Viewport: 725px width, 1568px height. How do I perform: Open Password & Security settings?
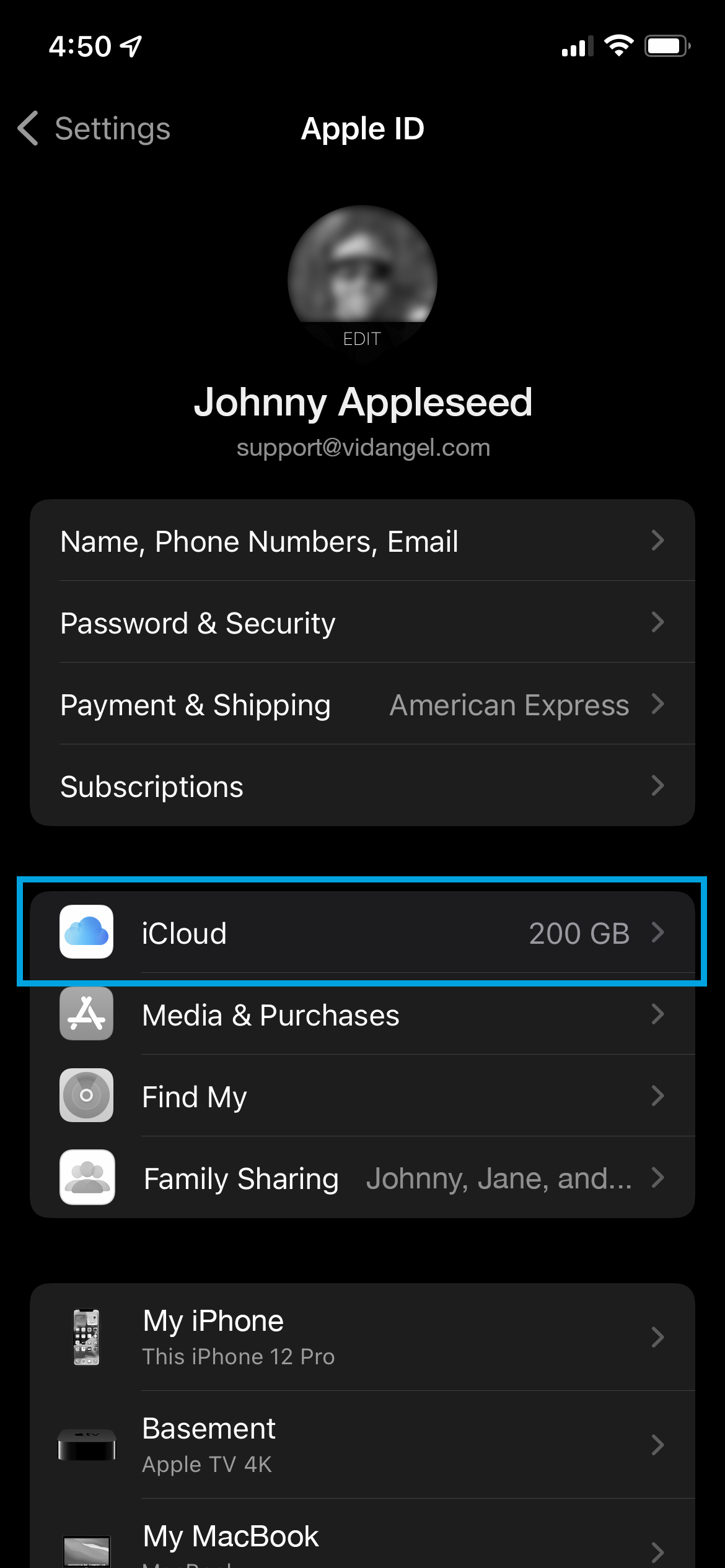362,623
